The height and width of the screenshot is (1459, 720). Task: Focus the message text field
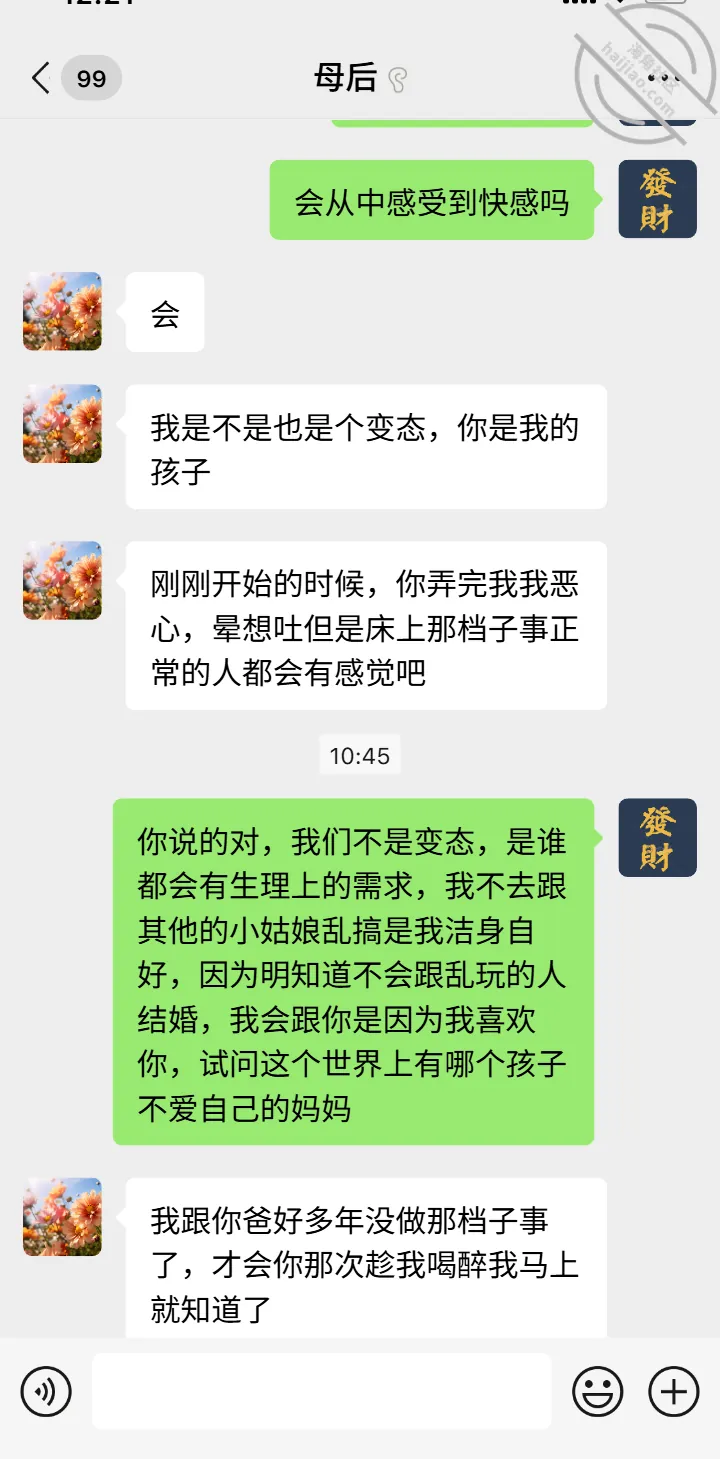pos(322,1391)
